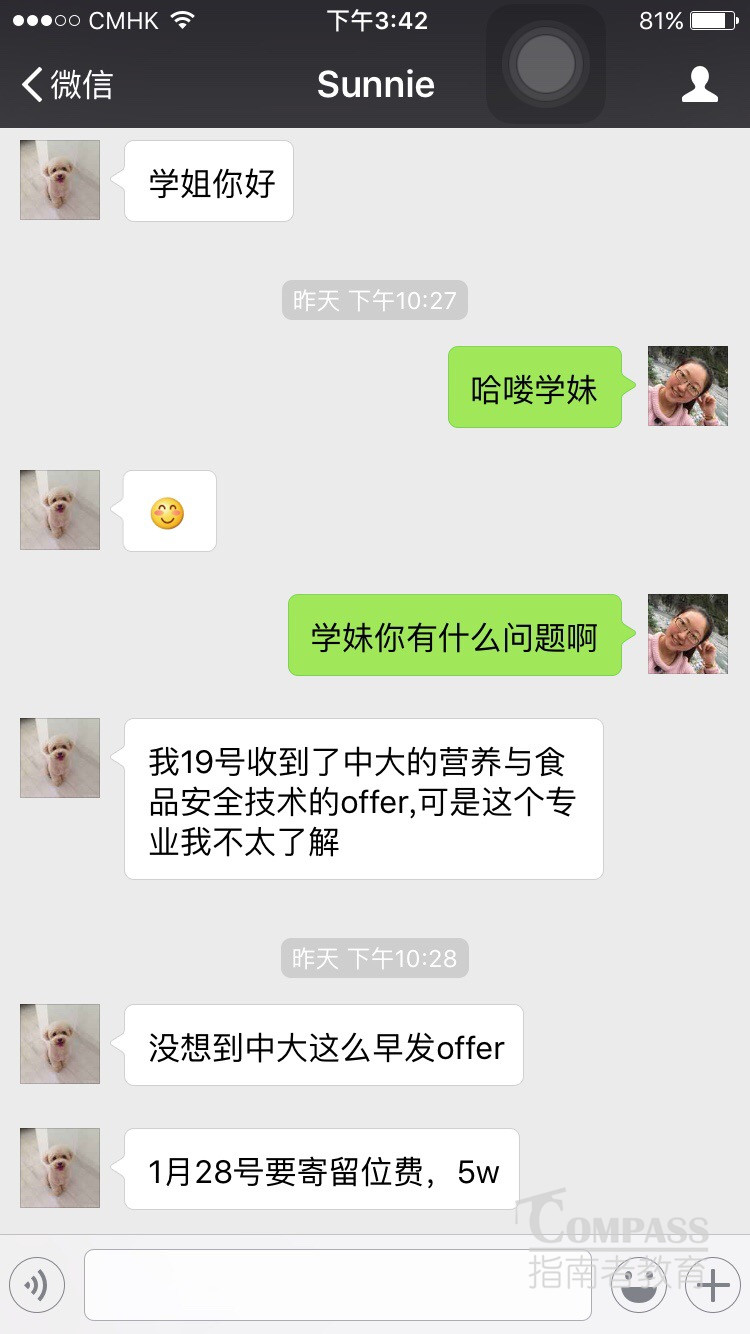View your own avatar beside 哈喽学妹

coord(688,386)
